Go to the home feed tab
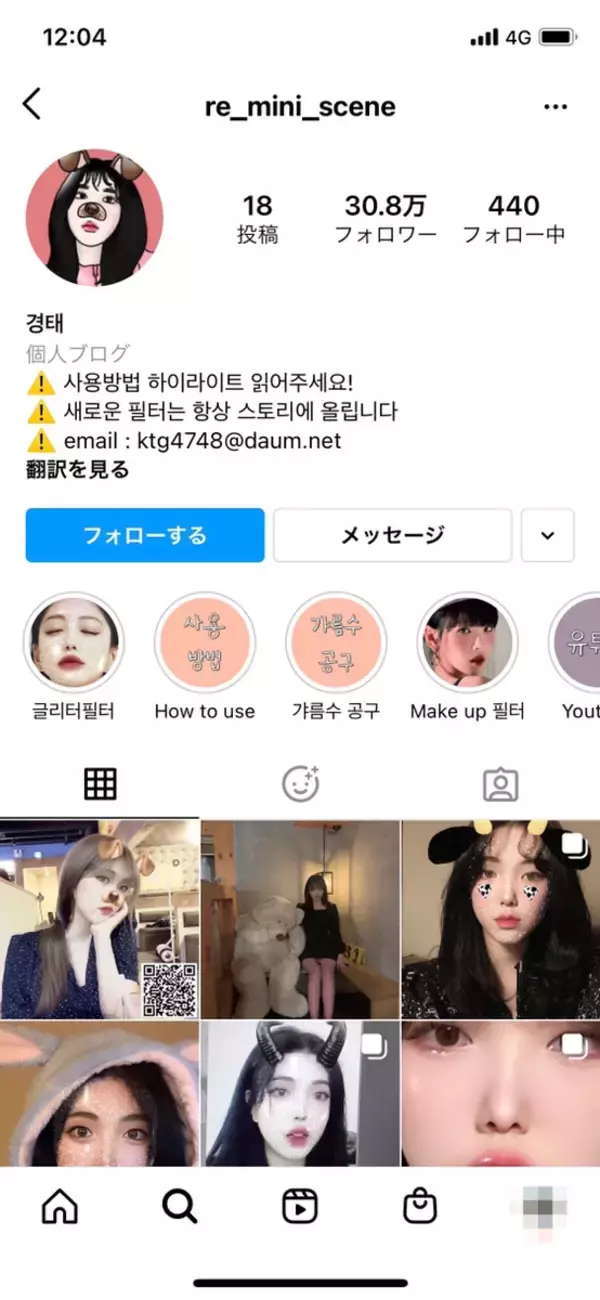Viewport: 600px width, 1300px height. coord(60,1207)
